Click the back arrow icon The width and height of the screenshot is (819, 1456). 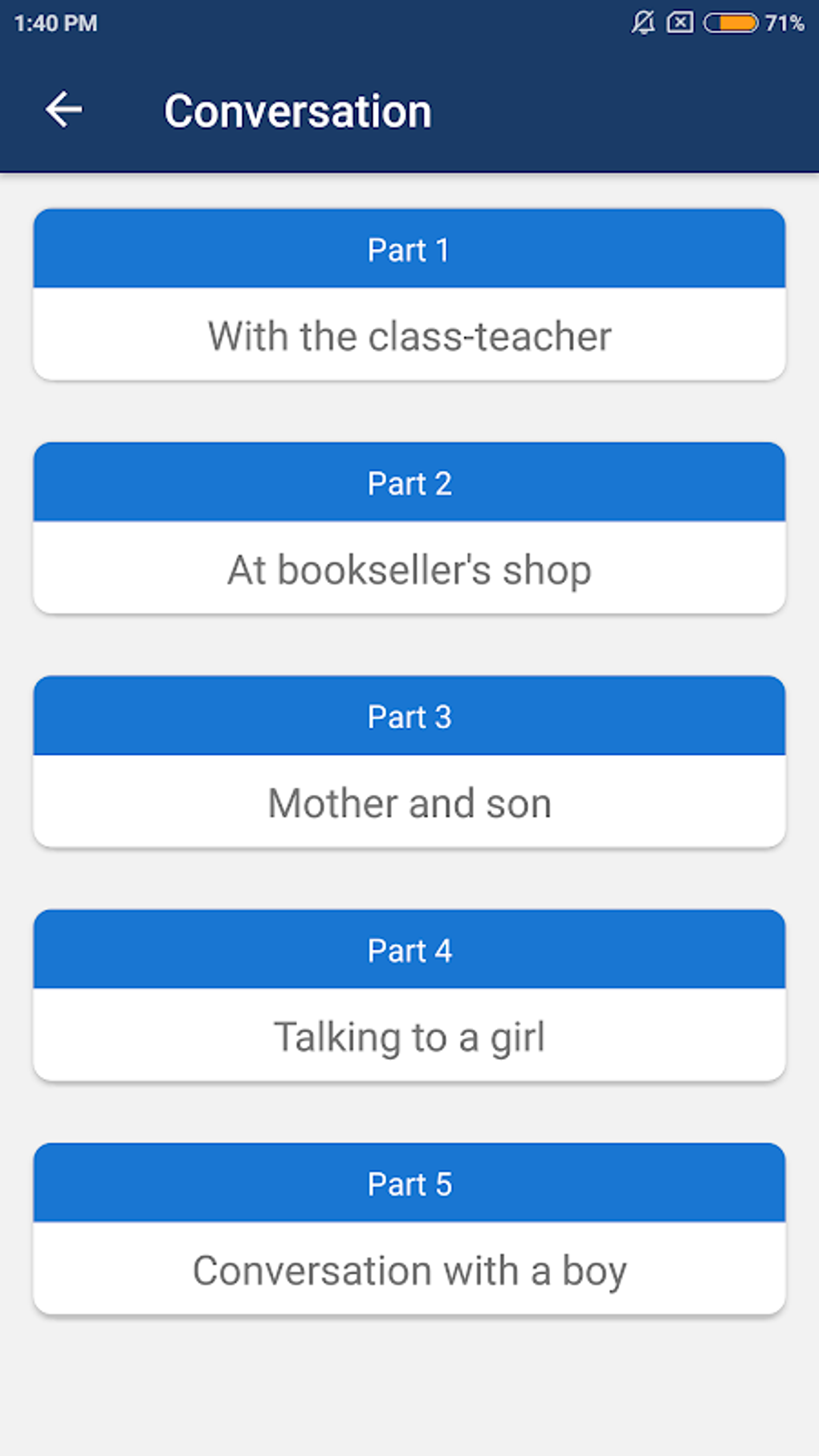[63, 109]
